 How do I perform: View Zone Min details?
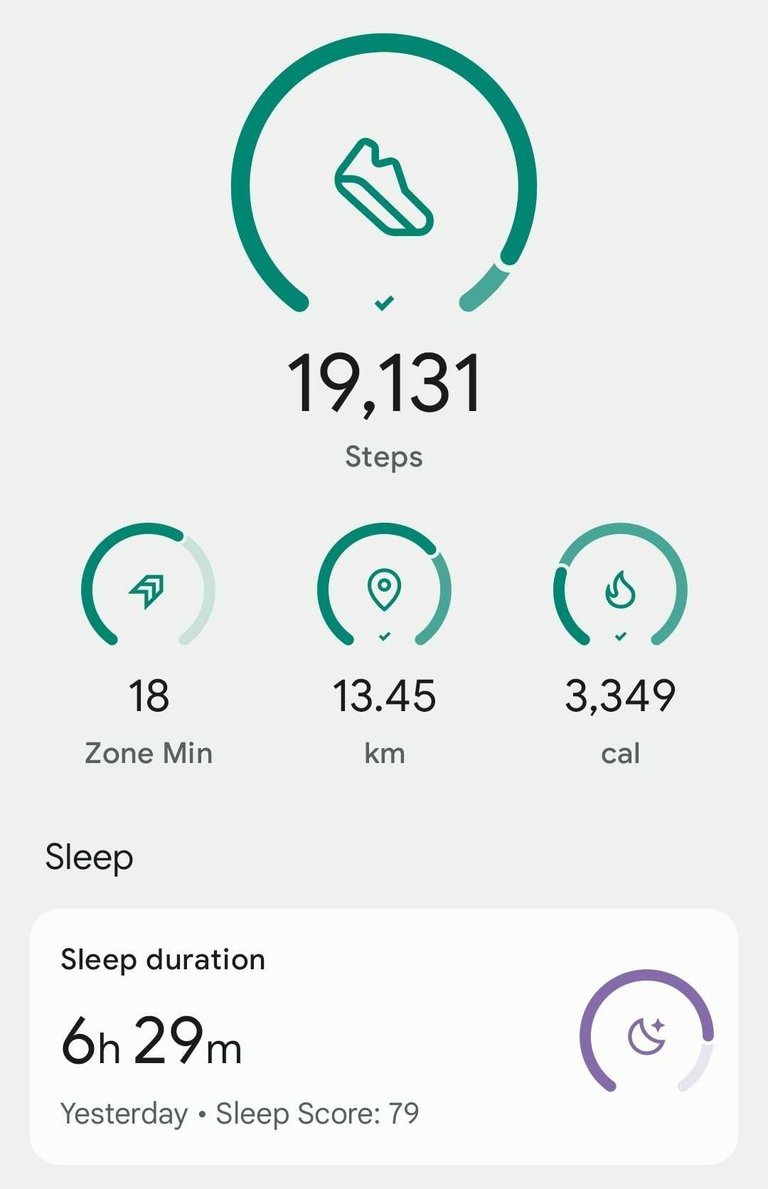148,590
